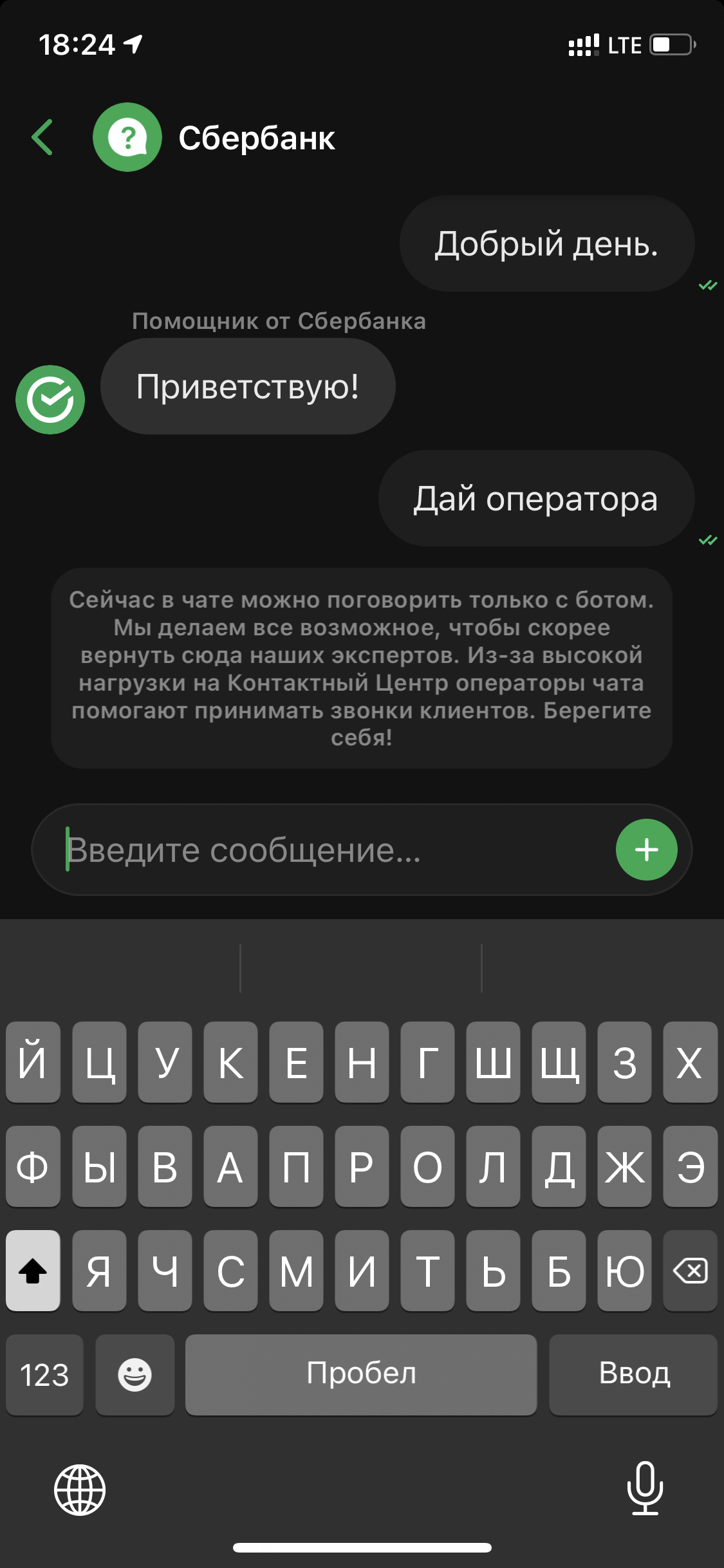Screen dimensions: 724x1568
Task: Open the emoji keyboard
Action: 135,1375
